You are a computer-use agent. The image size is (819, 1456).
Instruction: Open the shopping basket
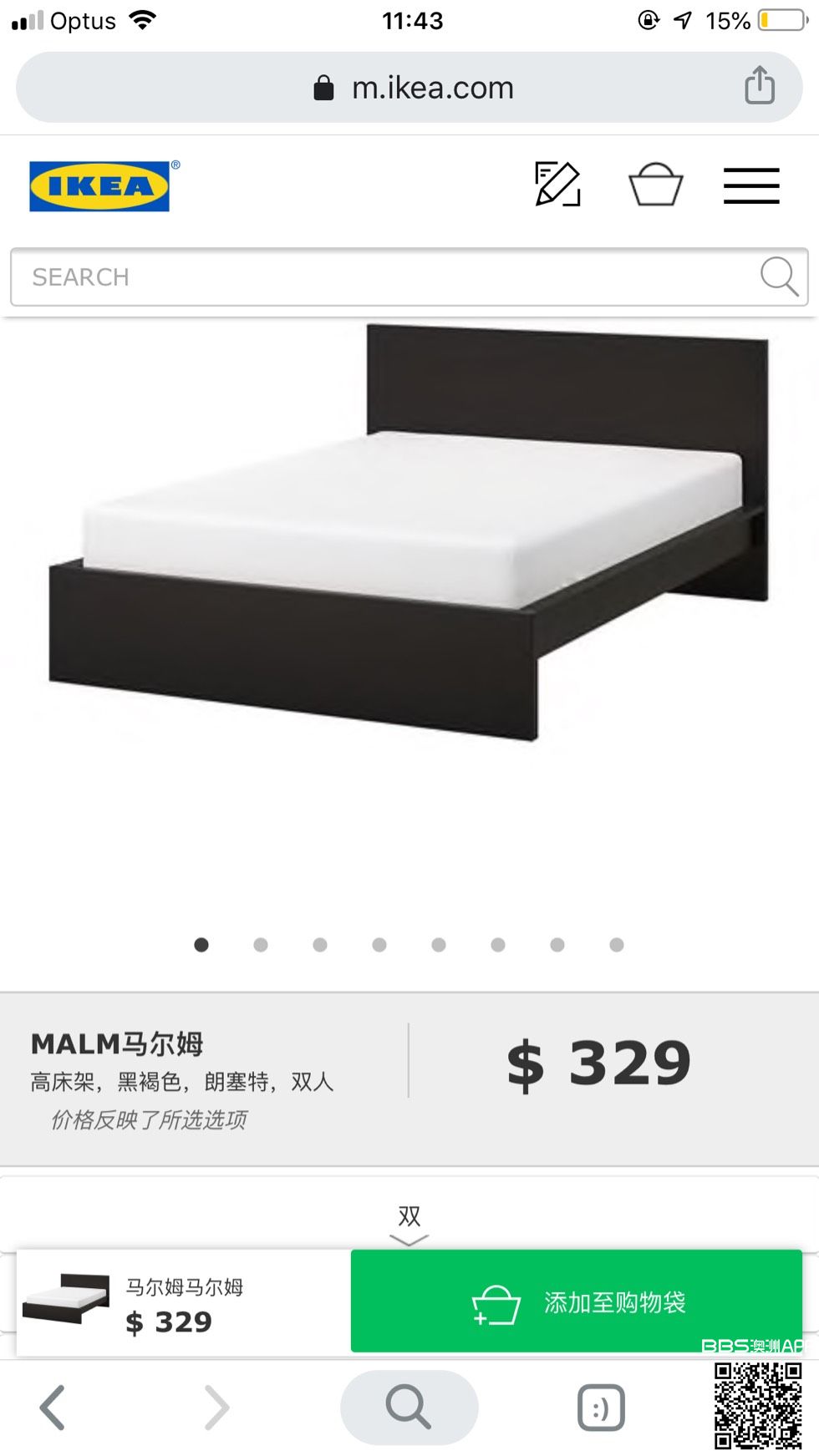tap(655, 185)
